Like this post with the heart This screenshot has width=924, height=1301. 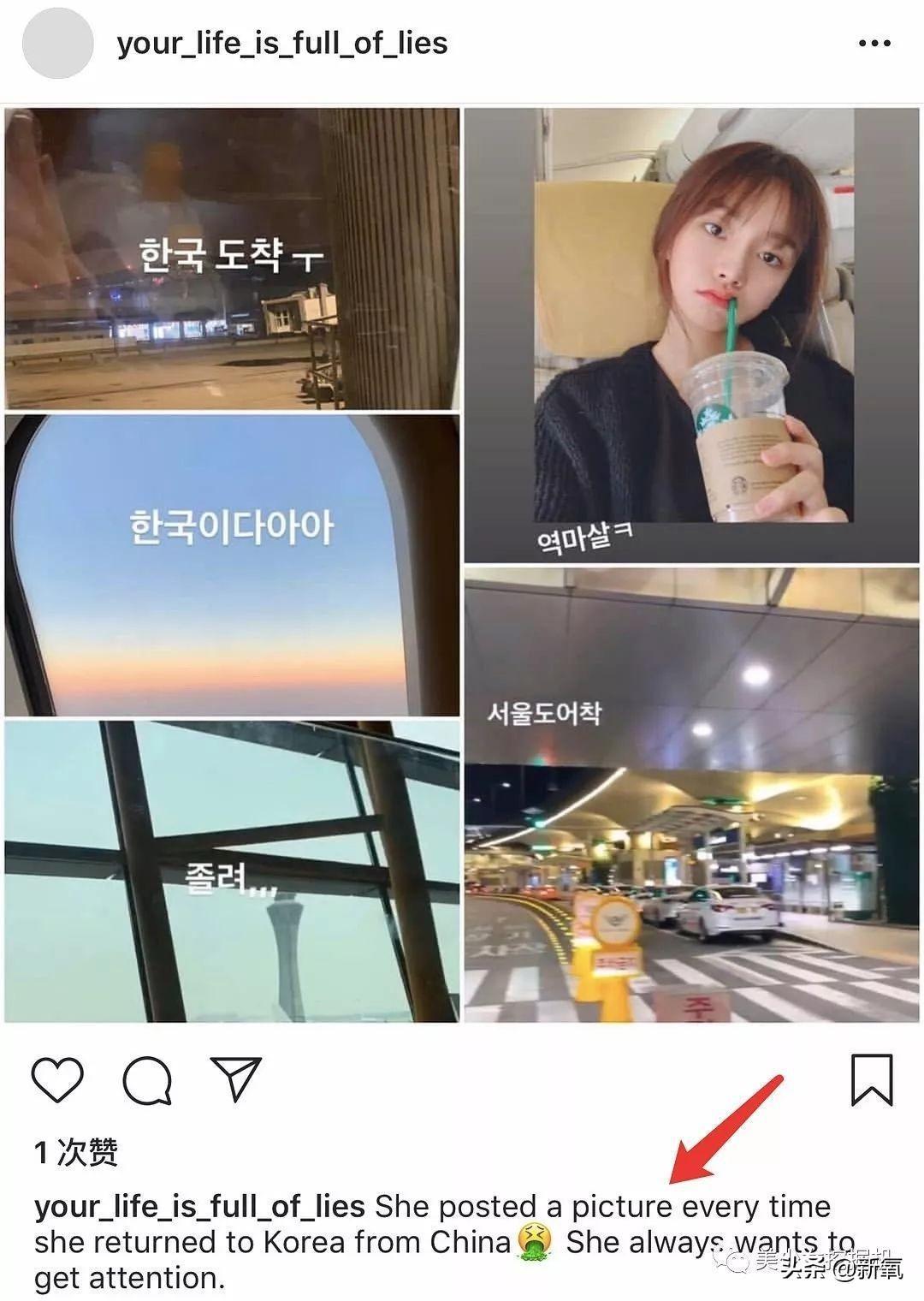58,1080
